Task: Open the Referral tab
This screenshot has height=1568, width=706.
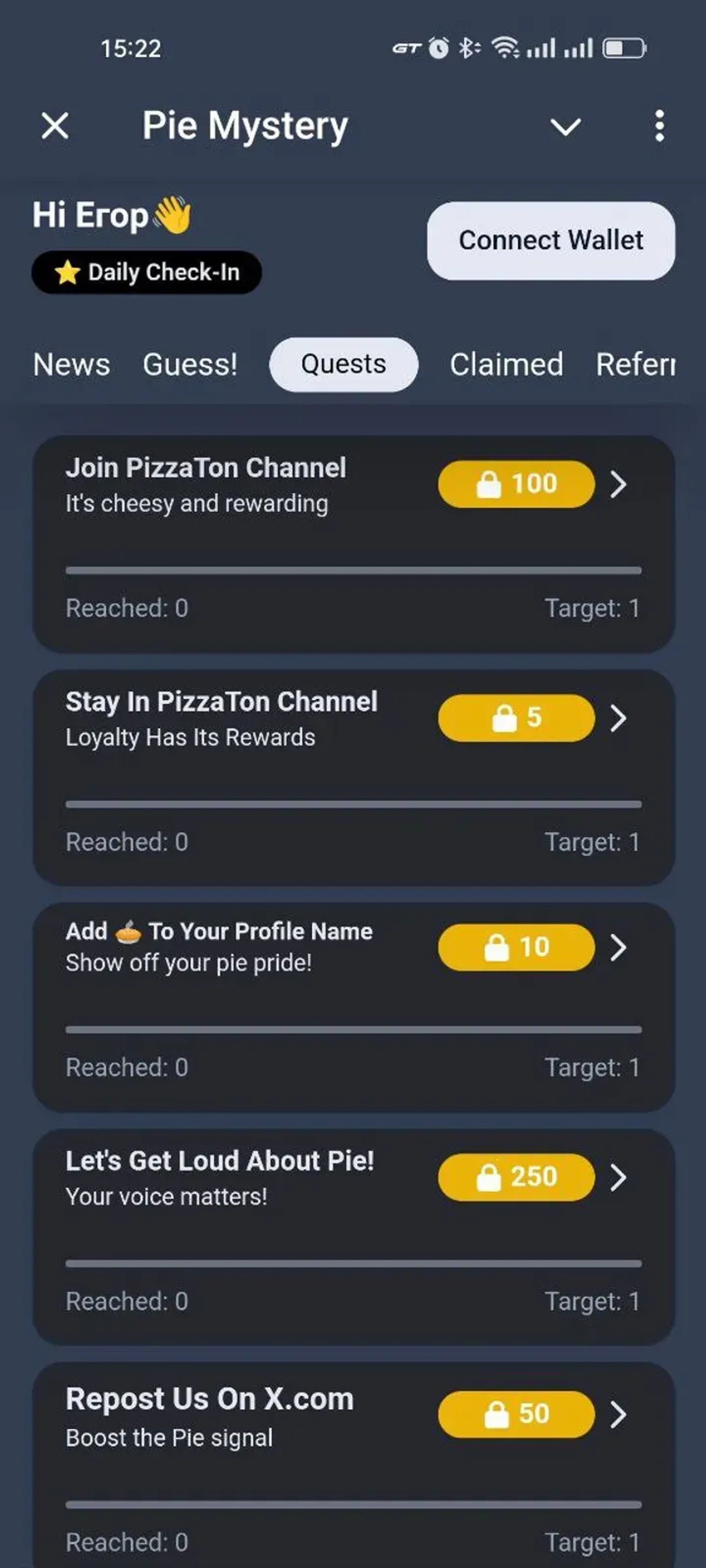Action: click(635, 365)
